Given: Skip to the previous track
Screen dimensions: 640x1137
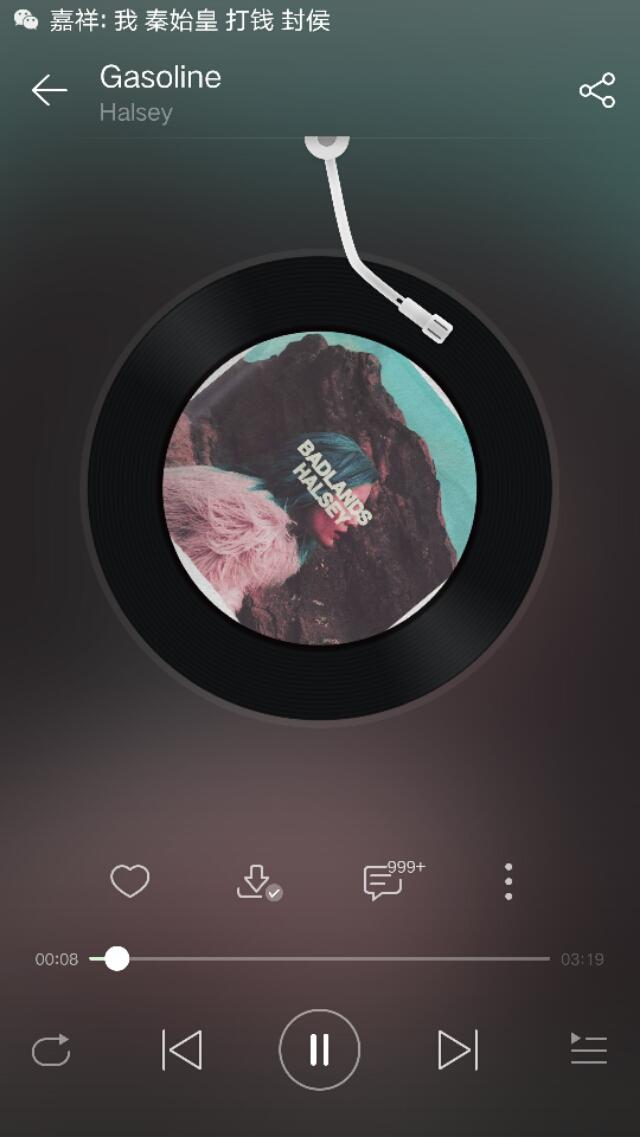Looking at the screenshot, I should [x=182, y=1050].
